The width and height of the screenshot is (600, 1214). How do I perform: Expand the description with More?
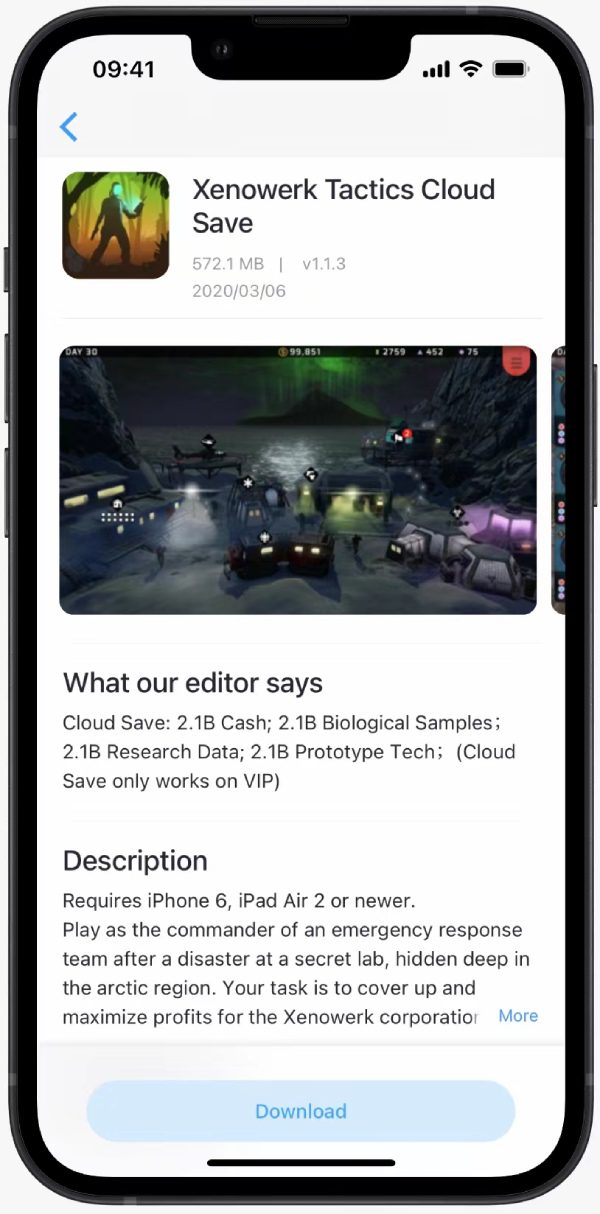(518, 1015)
